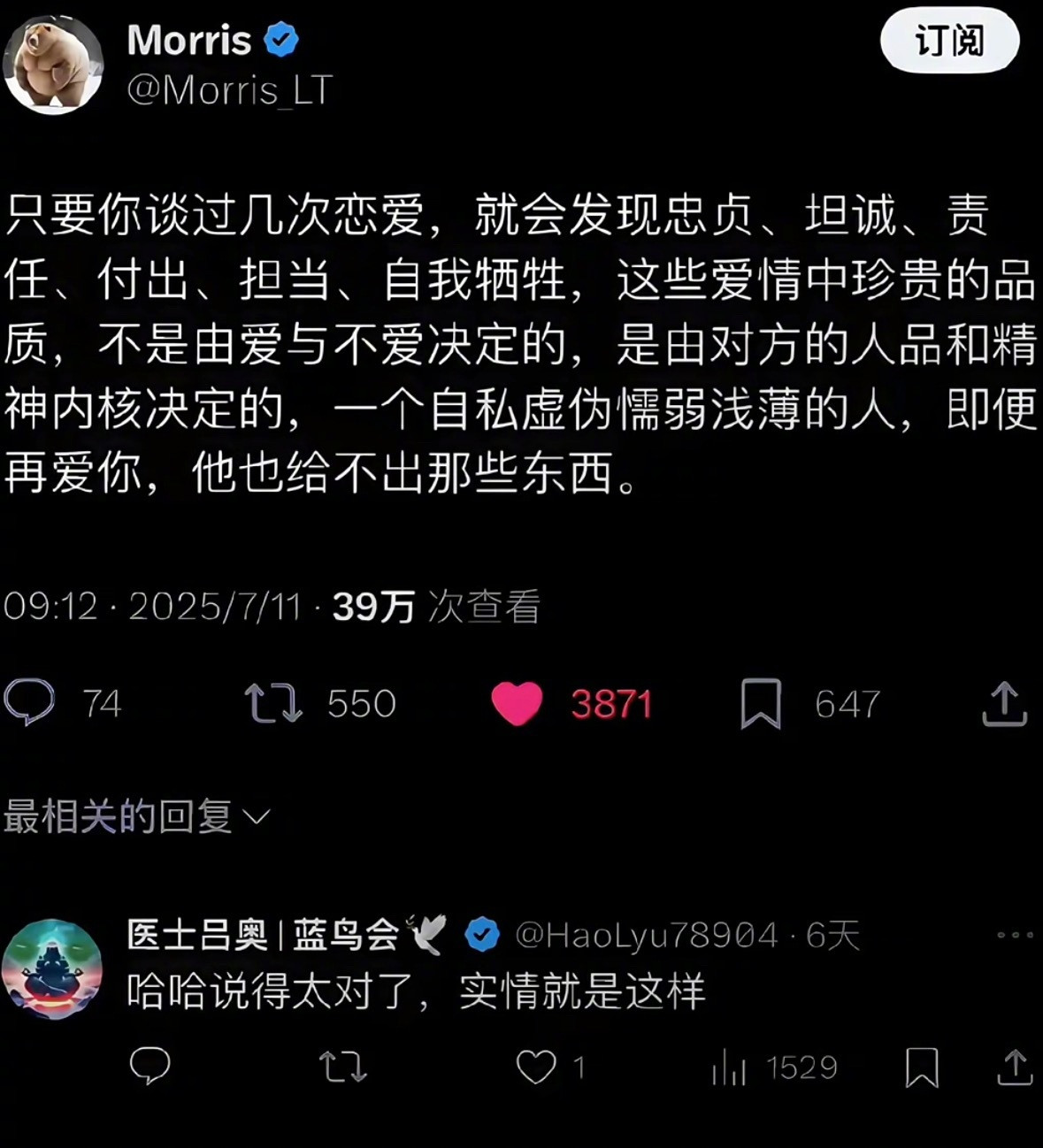The width and height of the screenshot is (1043, 1148).
Task: Click Morris's blue verified badge
Action: 280,39
